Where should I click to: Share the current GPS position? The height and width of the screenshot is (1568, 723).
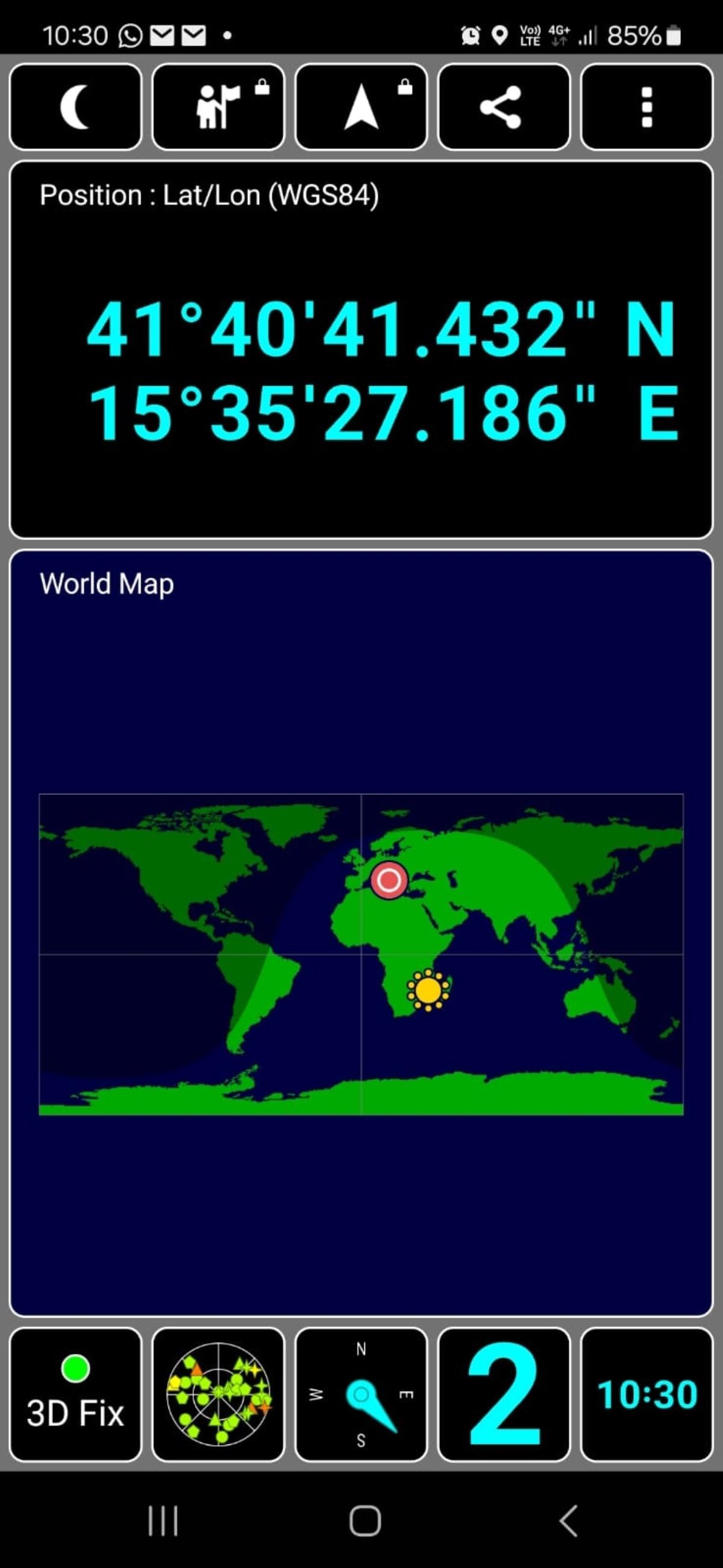coord(504,107)
